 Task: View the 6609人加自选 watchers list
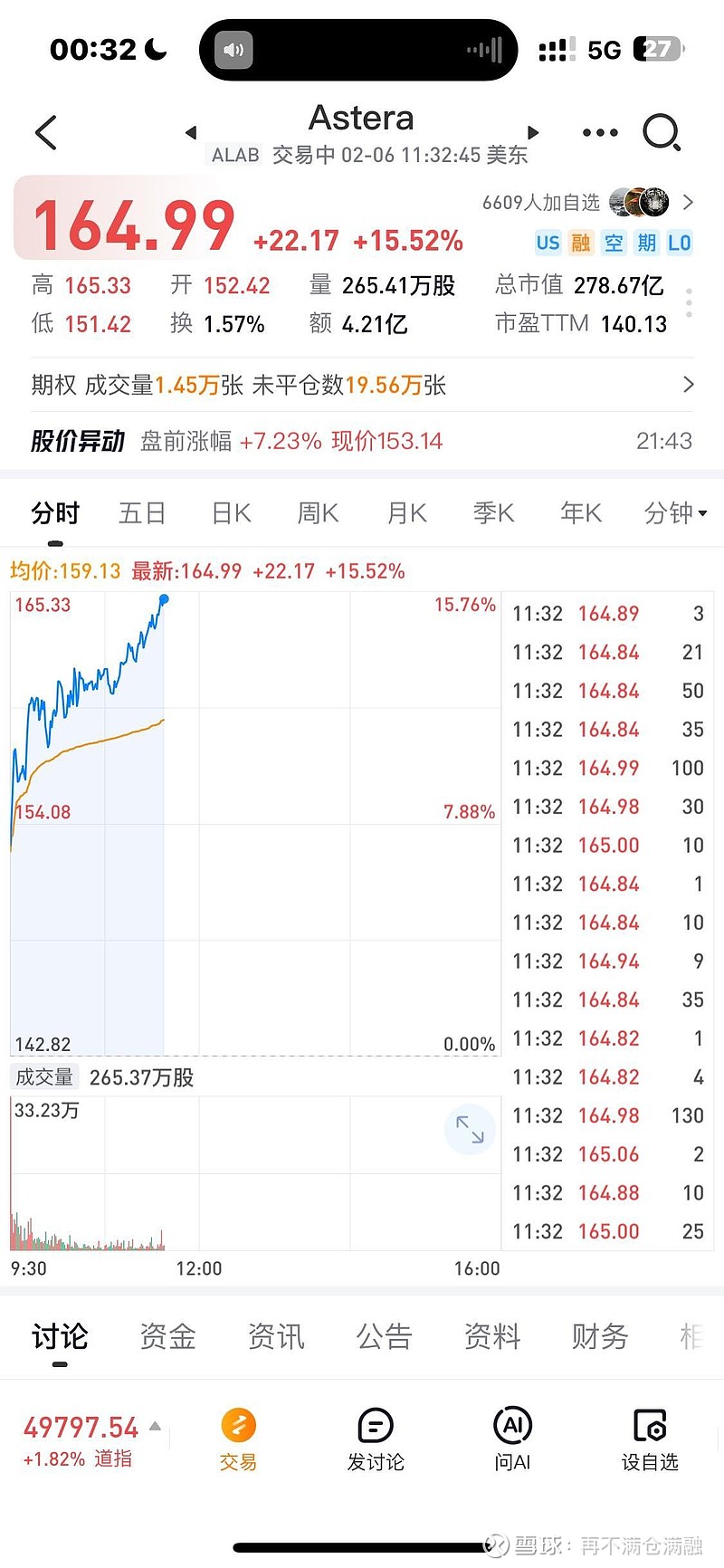(588, 202)
